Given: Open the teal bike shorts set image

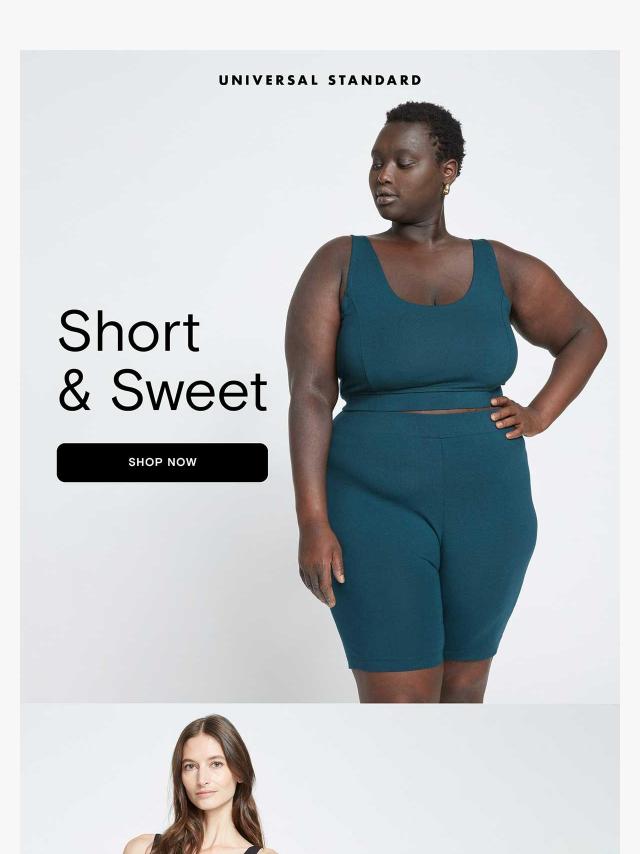Looking at the screenshot, I should coord(430,420).
